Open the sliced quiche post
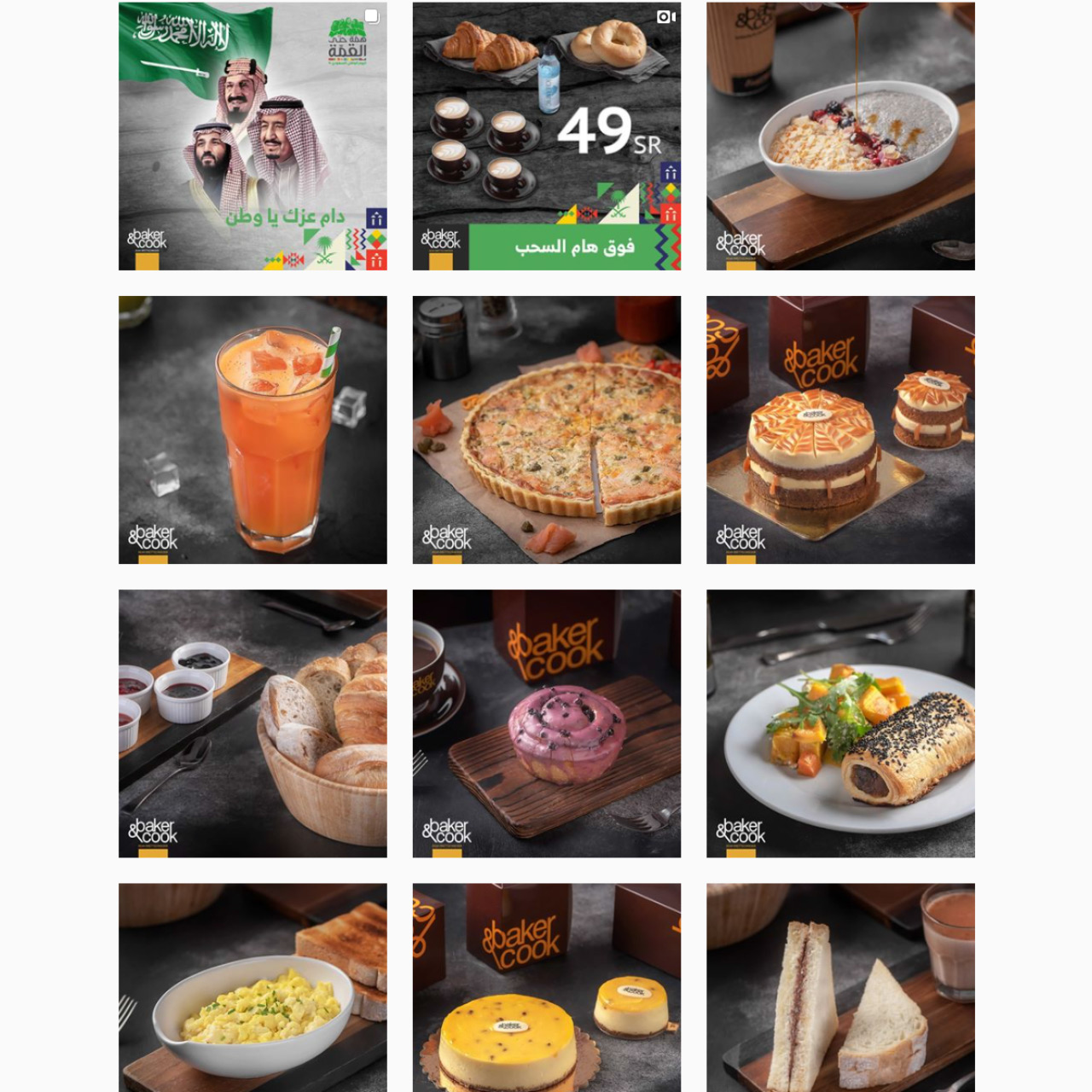The image size is (1092, 1092). [x=546, y=430]
